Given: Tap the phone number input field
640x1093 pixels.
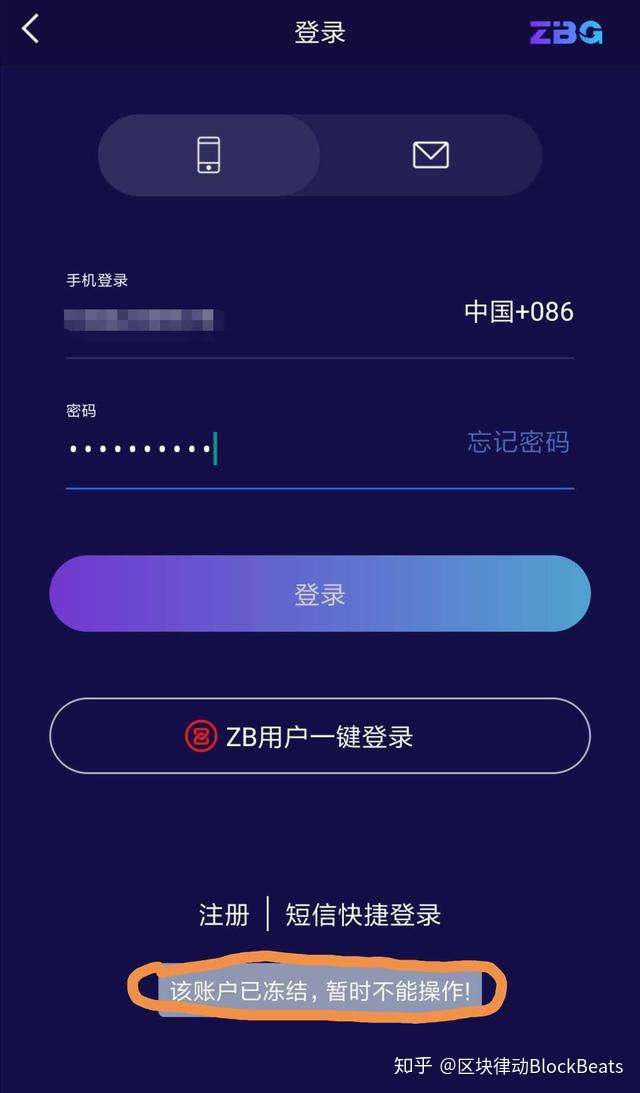Looking at the screenshot, I should pos(258,319).
